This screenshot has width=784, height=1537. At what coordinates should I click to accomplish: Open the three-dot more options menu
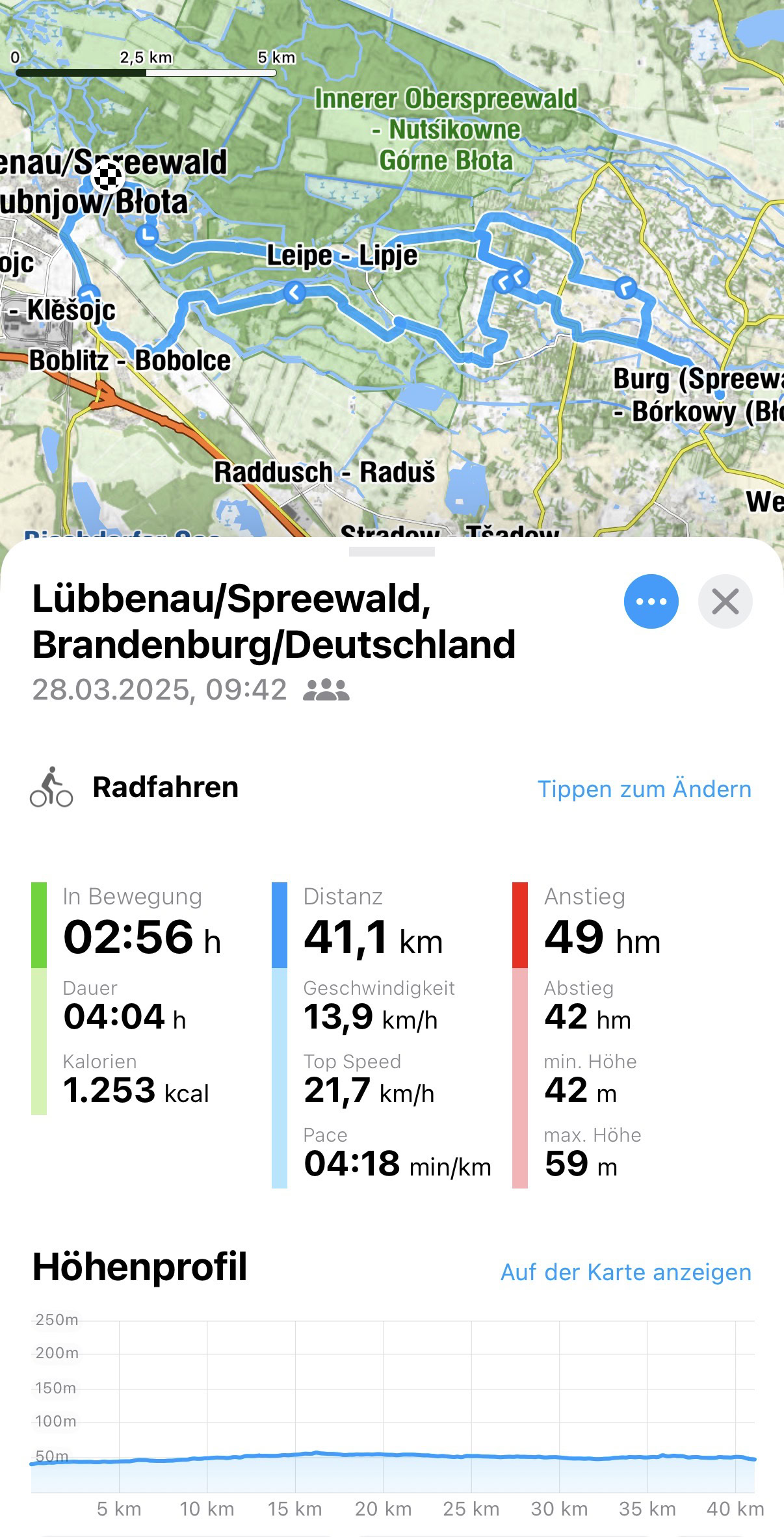[x=651, y=601]
